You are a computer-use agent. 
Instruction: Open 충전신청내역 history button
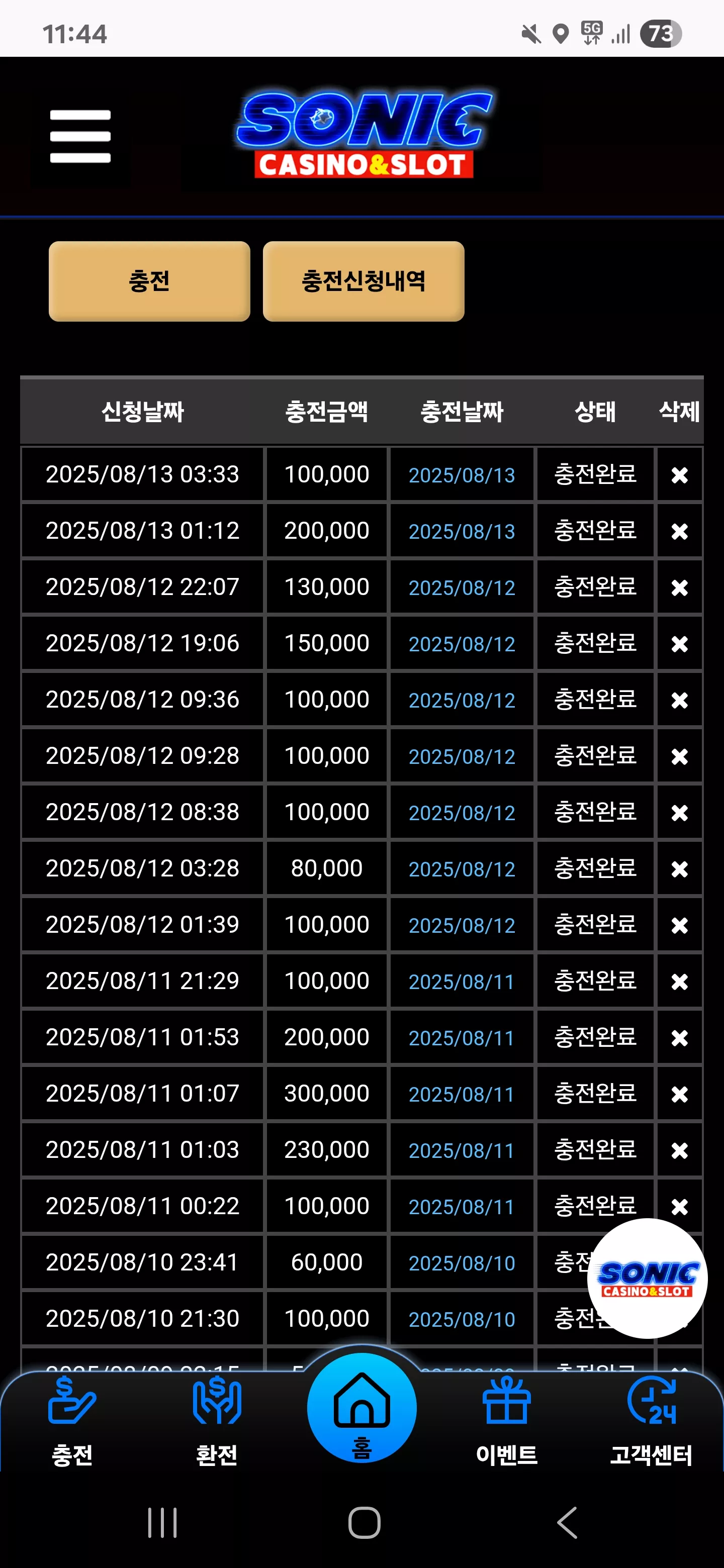pos(364,281)
